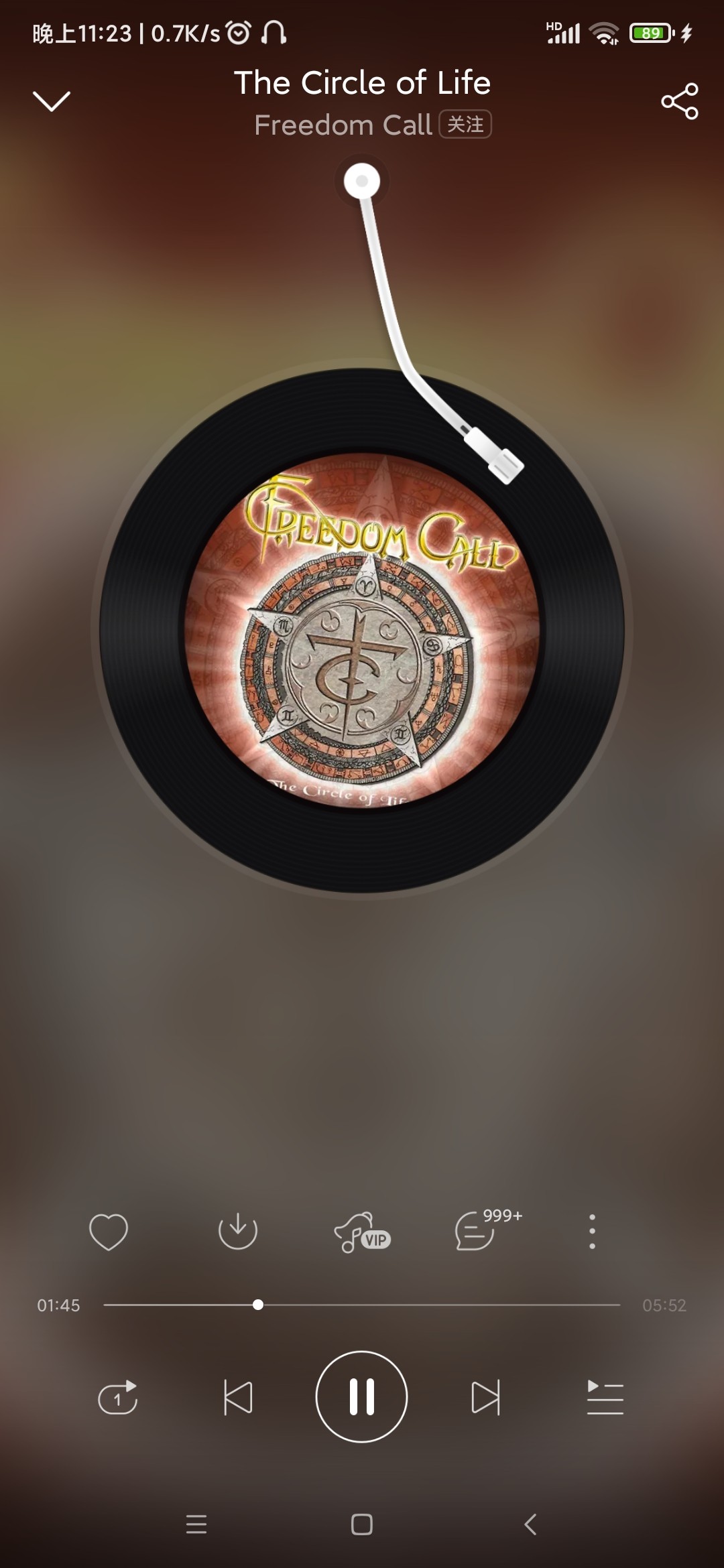Follow Freedom Call with the 关注 button

tap(465, 125)
